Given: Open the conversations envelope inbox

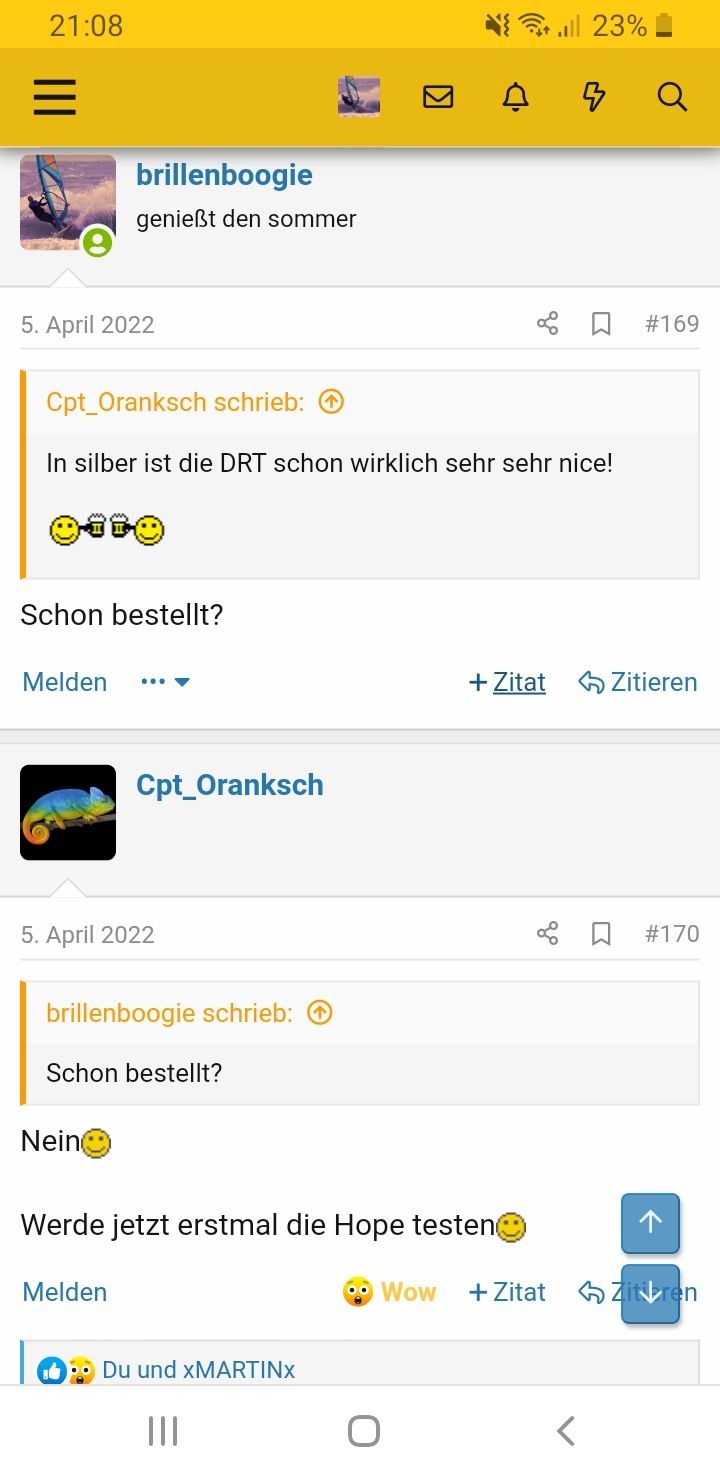Looking at the screenshot, I should 438,97.
